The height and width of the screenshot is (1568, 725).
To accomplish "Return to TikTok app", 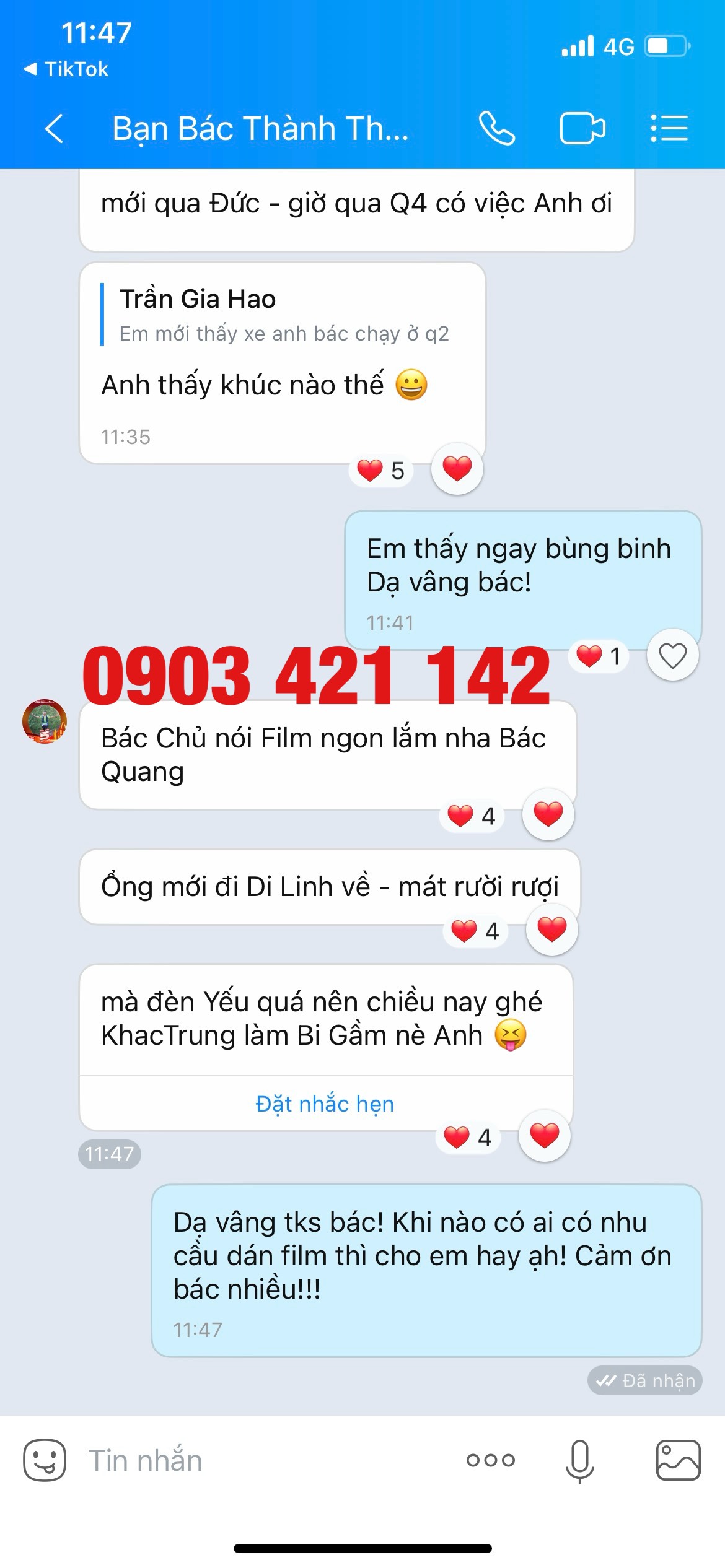I will 67,69.
